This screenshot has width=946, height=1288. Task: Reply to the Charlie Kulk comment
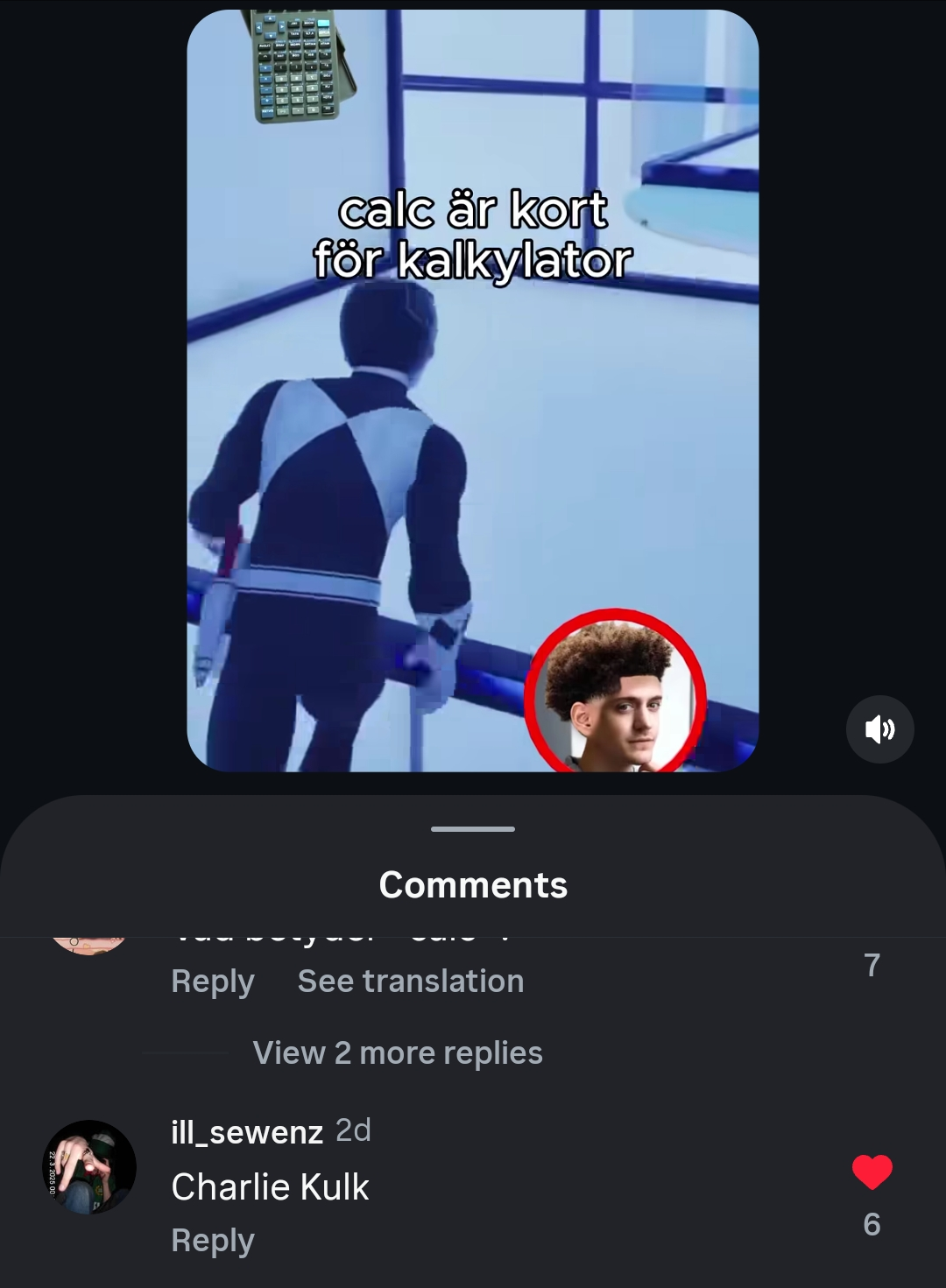(213, 1241)
